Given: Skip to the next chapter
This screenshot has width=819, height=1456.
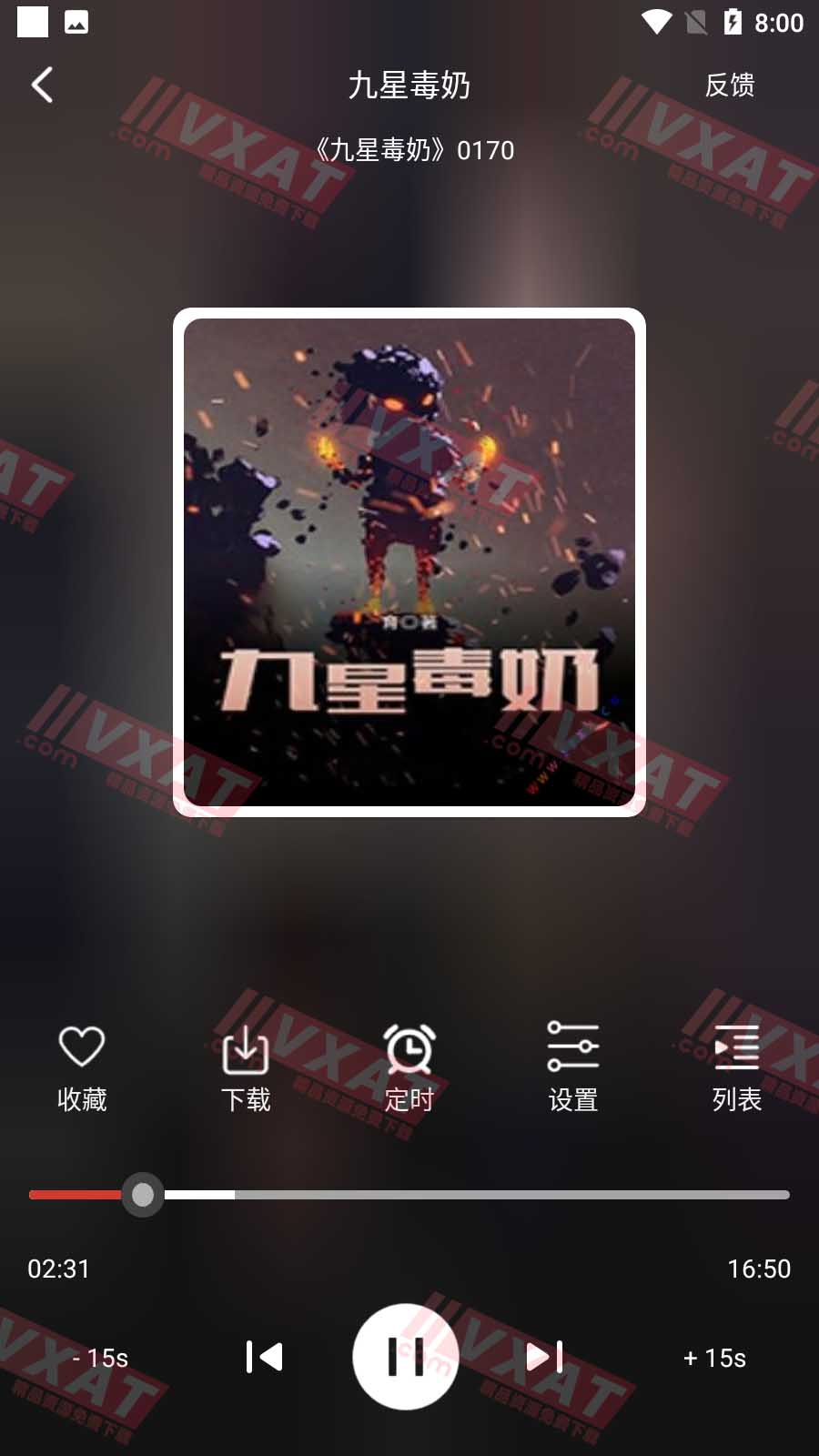Looking at the screenshot, I should (545, 1357).
